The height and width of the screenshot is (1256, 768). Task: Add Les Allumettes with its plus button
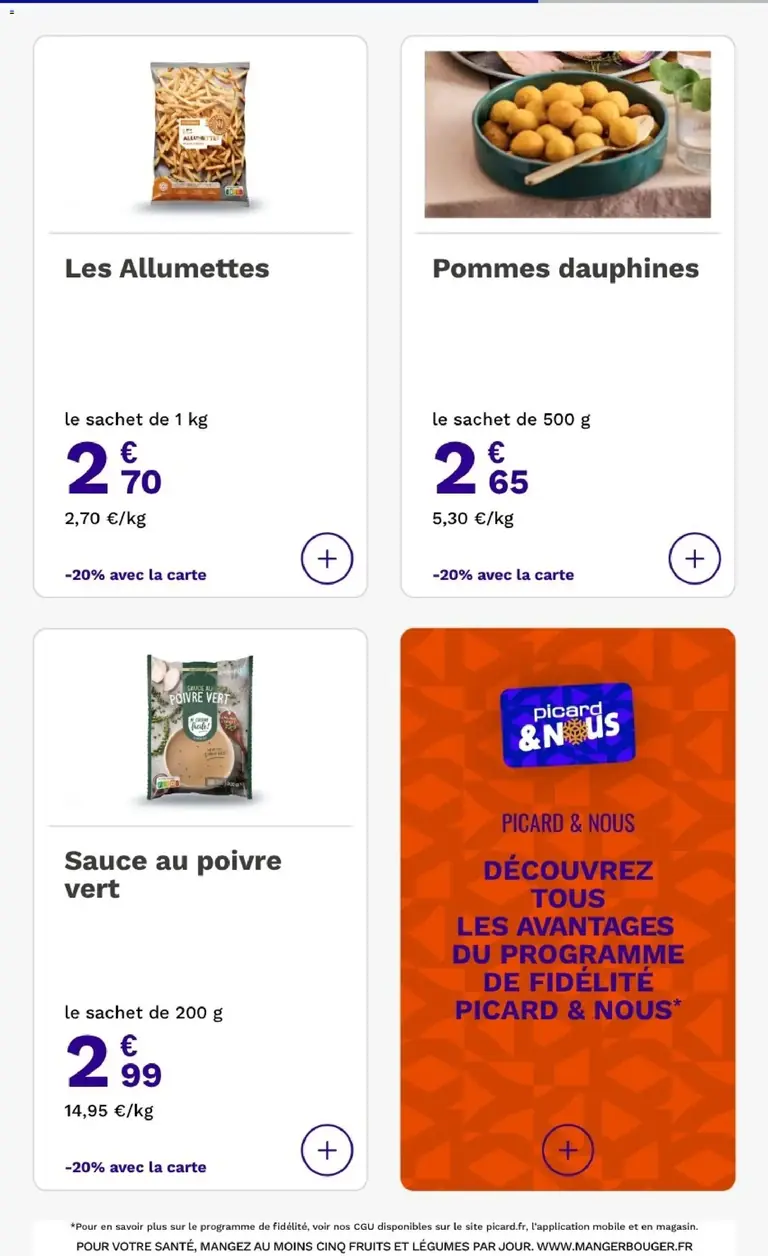[x=327, y=558]
